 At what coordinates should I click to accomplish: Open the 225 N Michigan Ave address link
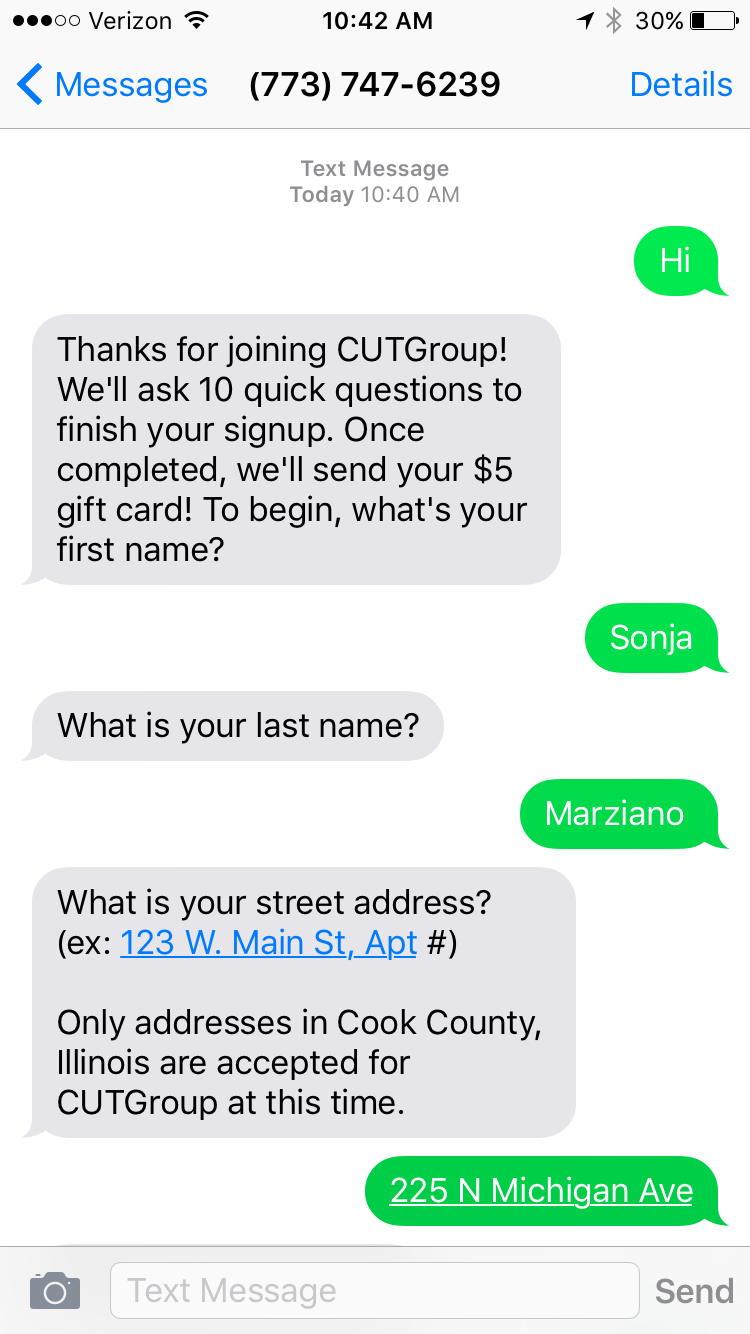point(541,1191)
